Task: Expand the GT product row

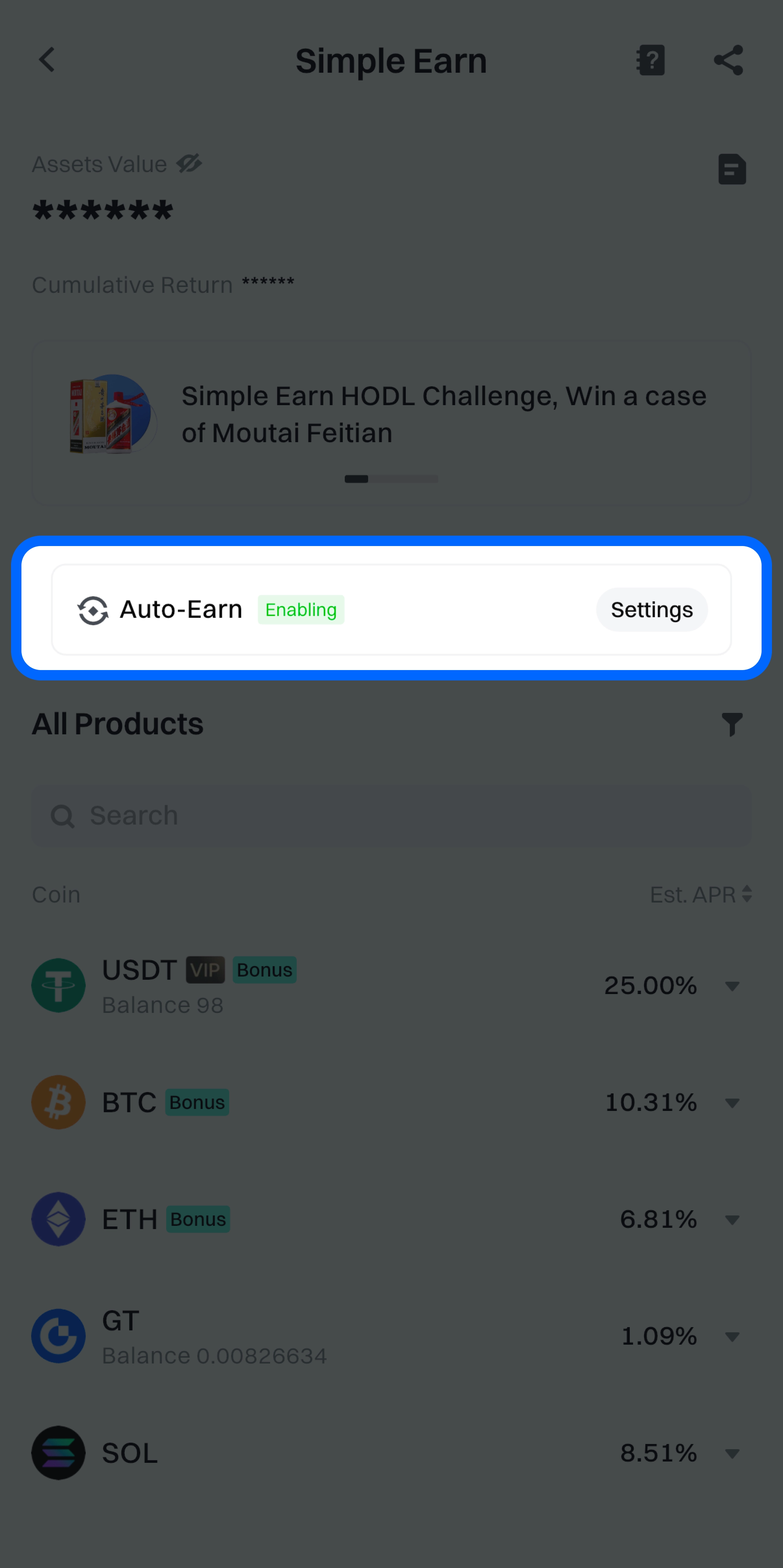Action: coord(732,1336)
